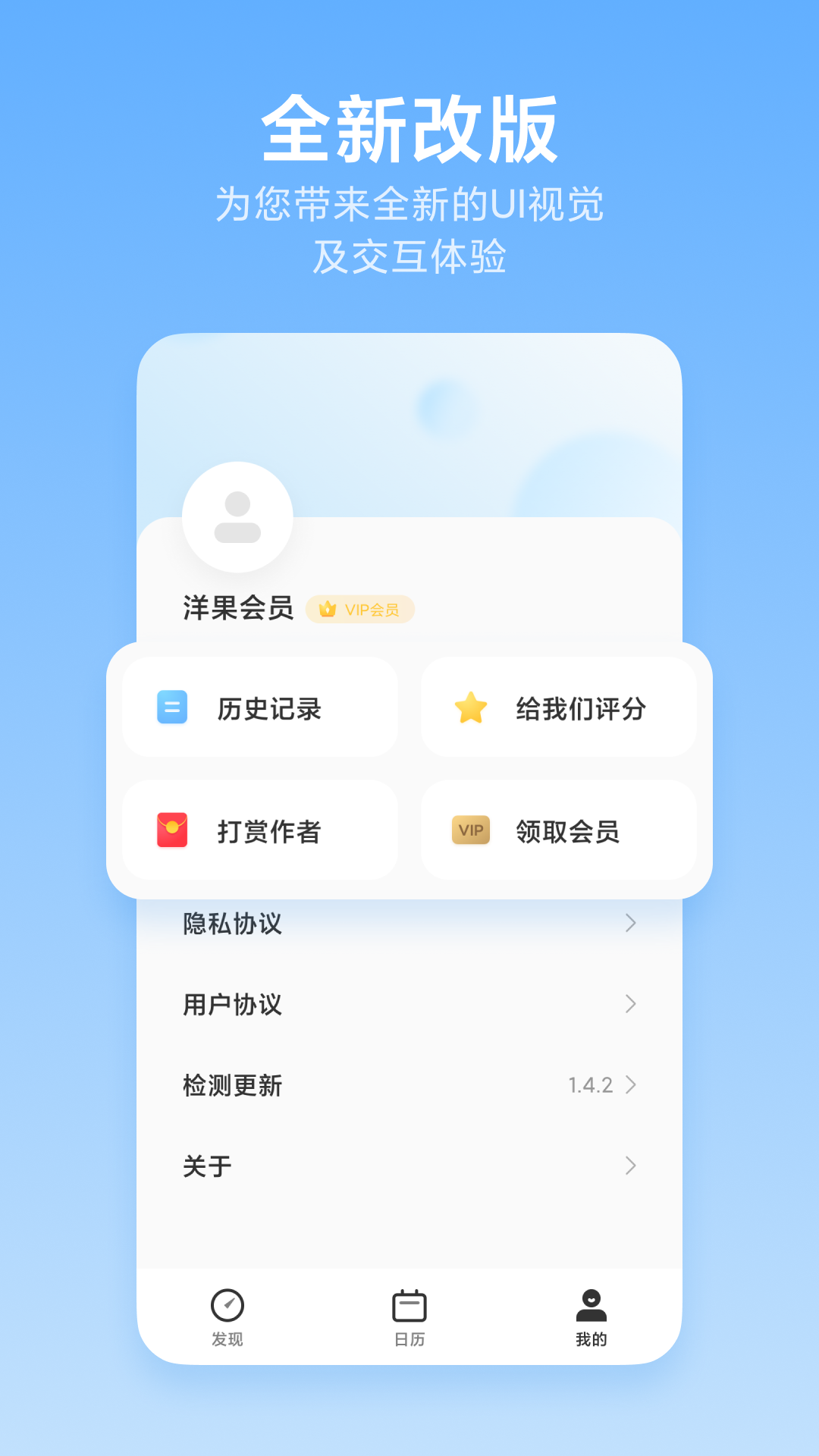Open 检测更新 version 1.4.2 row
Image resolution: width=819 pixels, height=1456 pixels.
(409, 1085)
